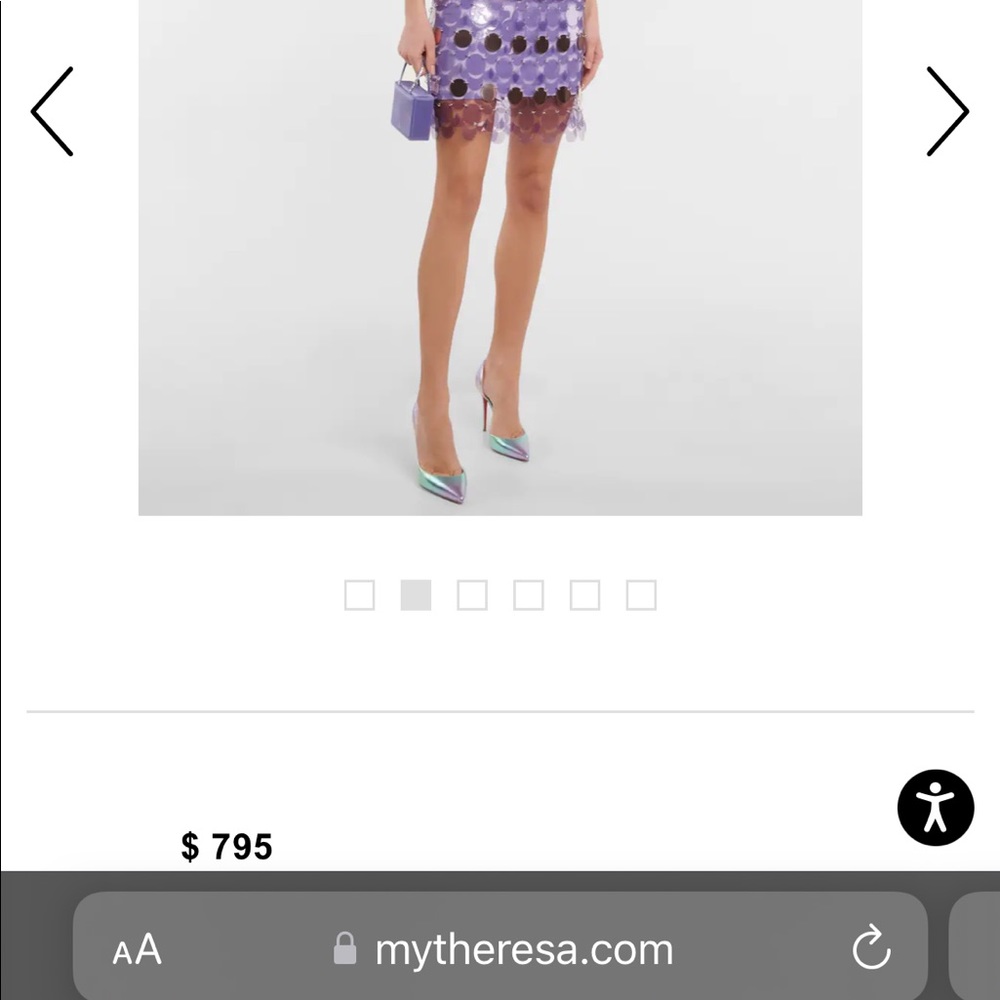Open the AA reader and text-size menu
Image resolution: width=1000 pixels, height=1000 pixels.
(x=137, y=949)
